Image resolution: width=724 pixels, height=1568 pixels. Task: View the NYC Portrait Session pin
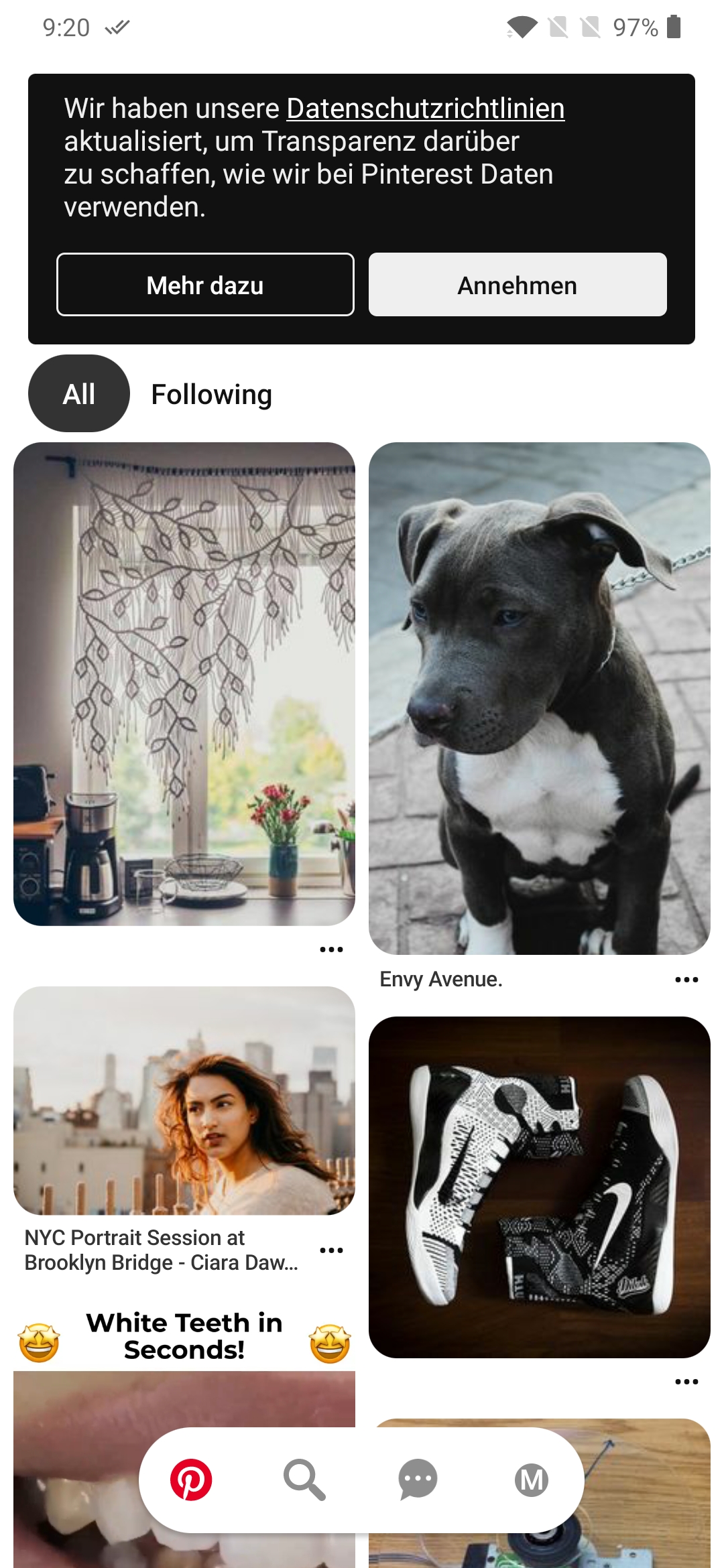(x=184, y=1100)
